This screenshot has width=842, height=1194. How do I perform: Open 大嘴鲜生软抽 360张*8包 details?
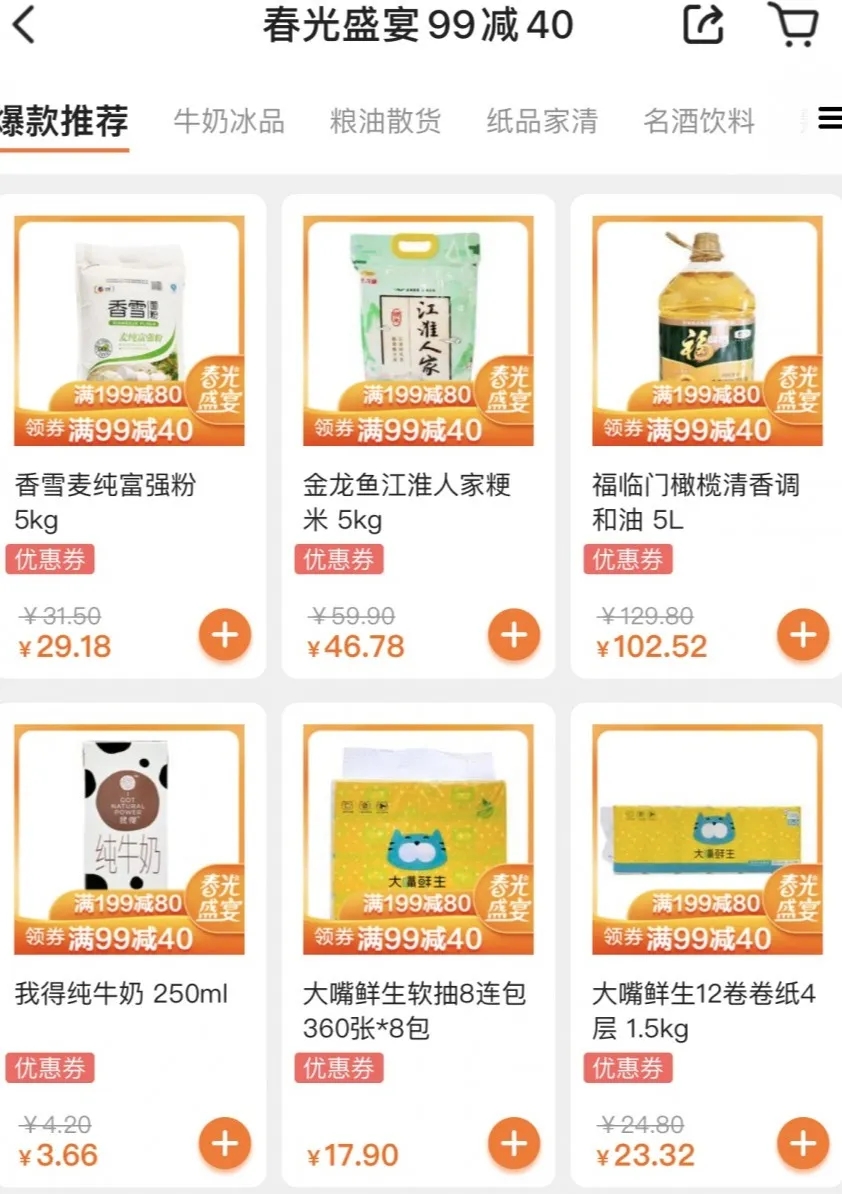(418, 838)
